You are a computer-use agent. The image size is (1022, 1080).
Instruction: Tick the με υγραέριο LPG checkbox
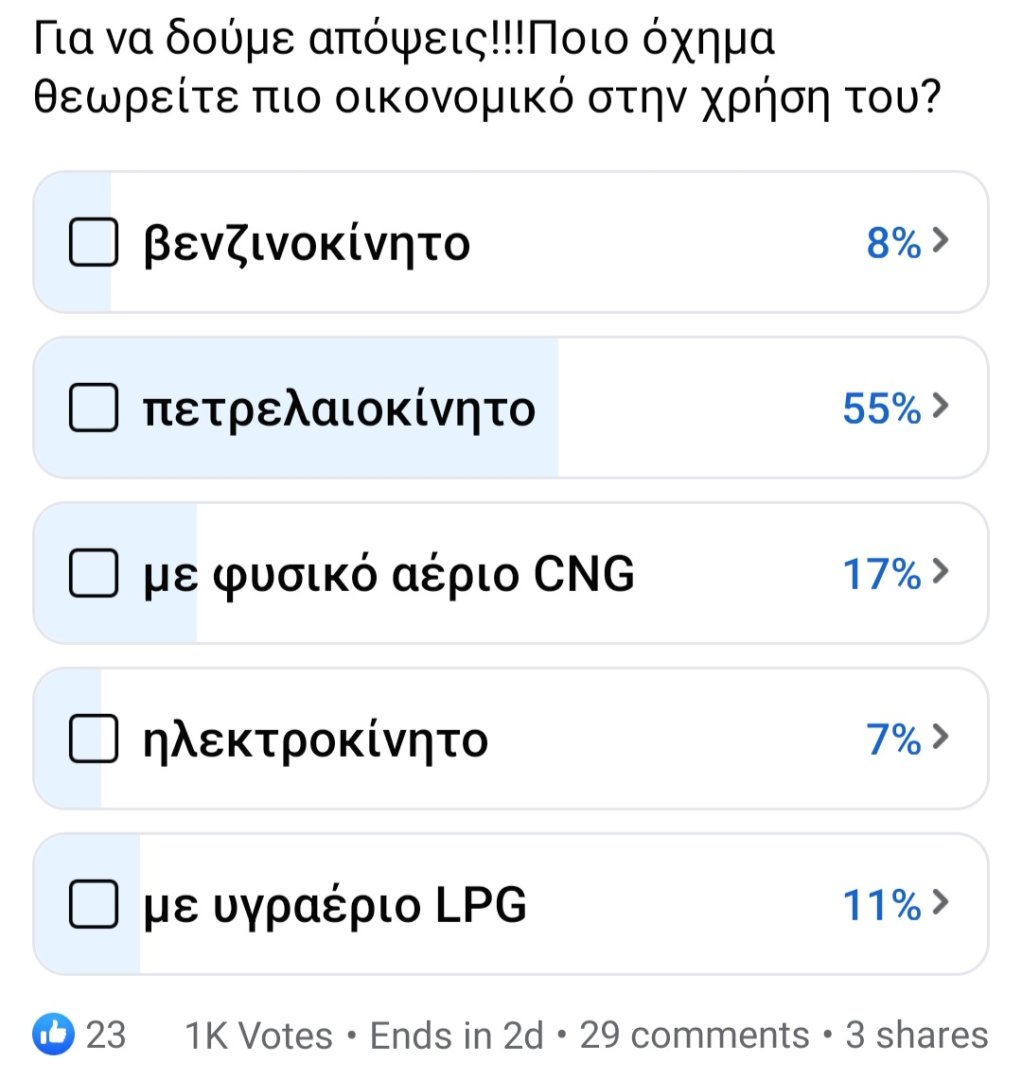(x=93, y=906)
